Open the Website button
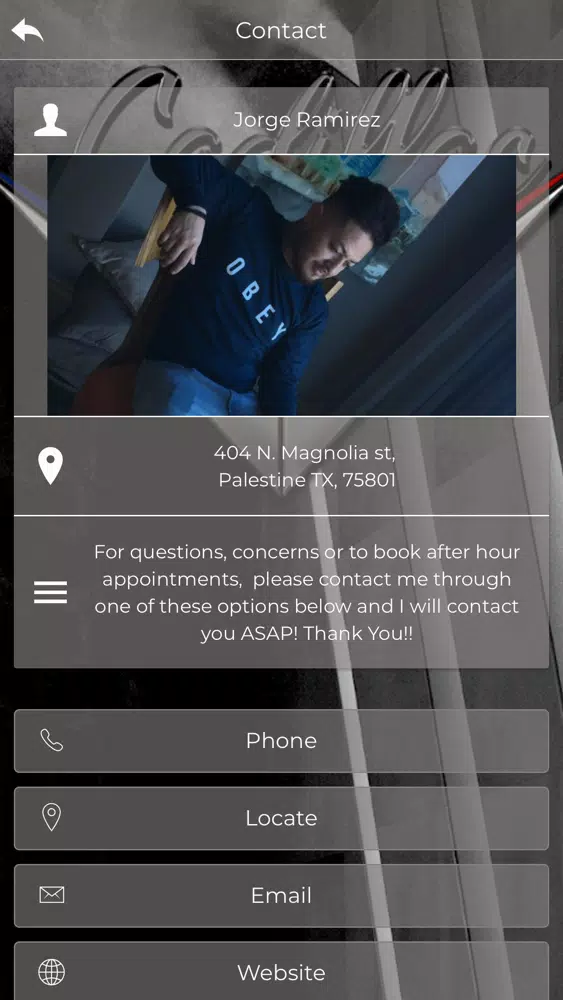Image resolution: width=563 pixels, height=1000 pixels. click(281, 971)
